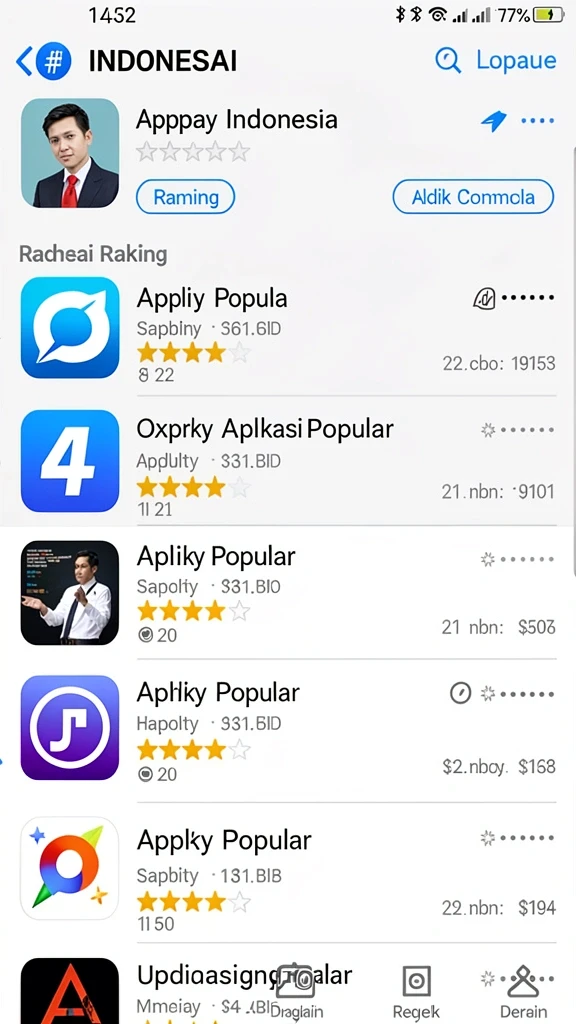
Task: Open the Apliky Popular app by Sapolty
Action: [x=288, y=592]
